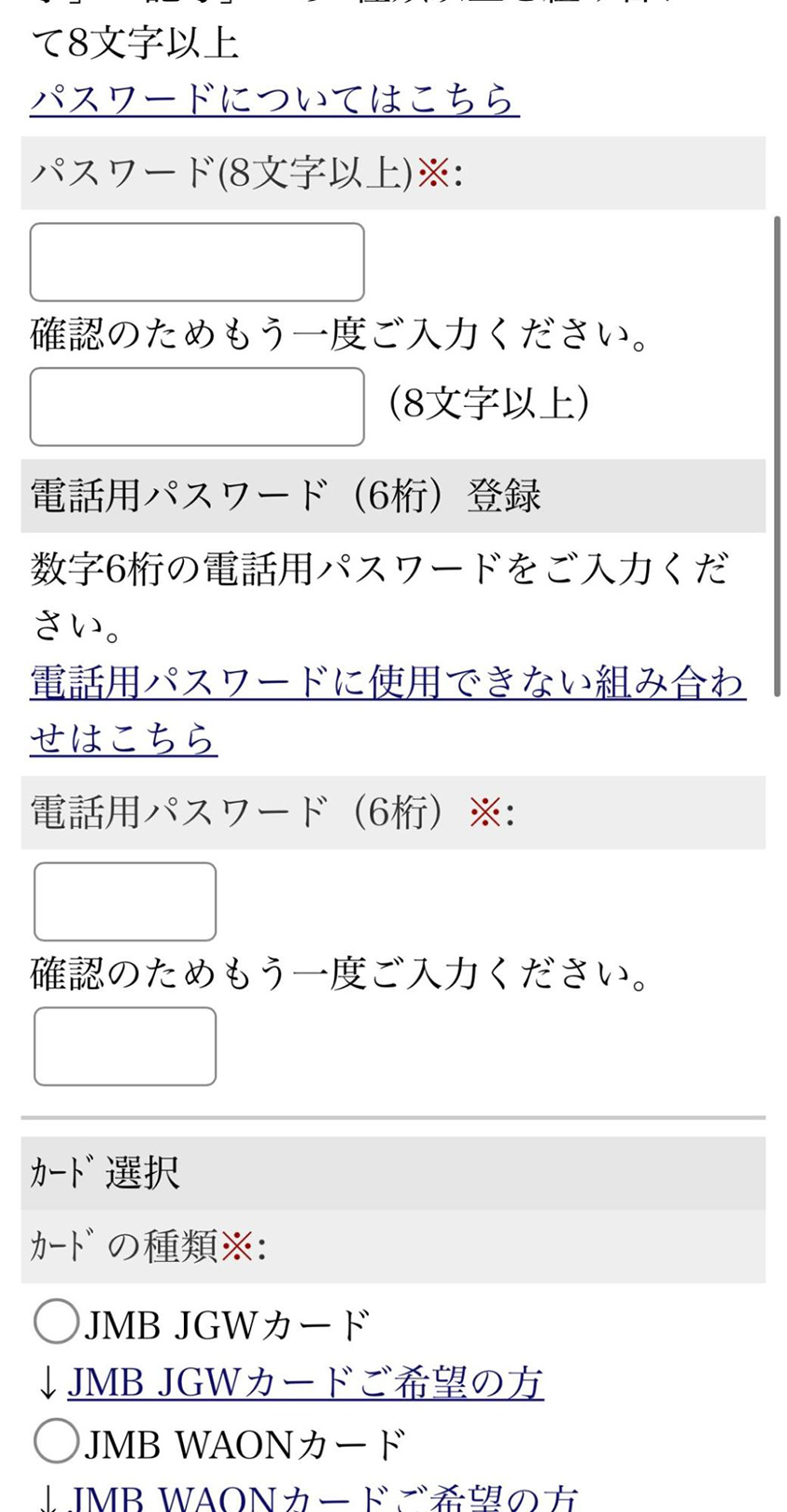Focus the 電話用パスワード（6桁） input field
This screenshot has height=1512, width=787.
(x=125, y=902)
